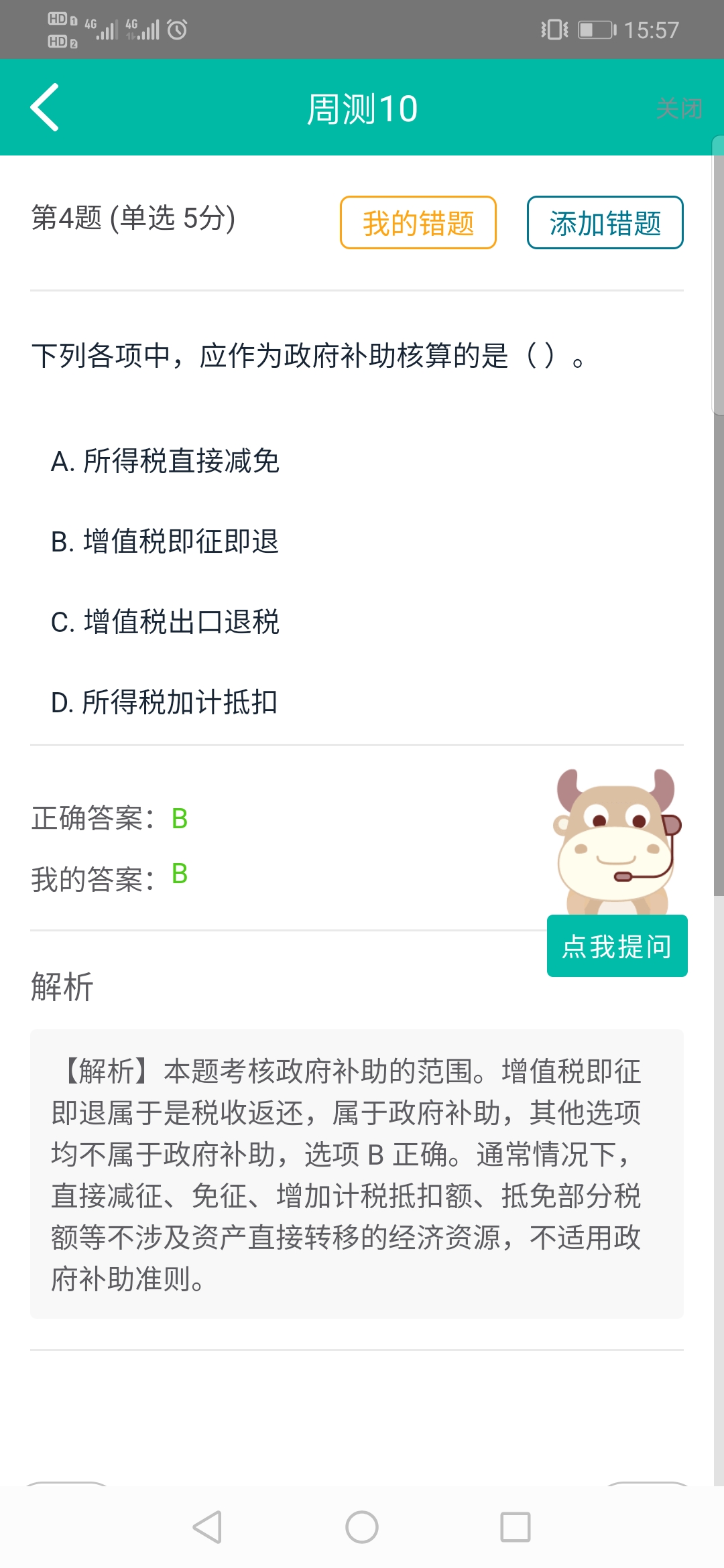Image resolution: width=724 pixels, height=1568 pixels.
Task: Go back using the top-left arrow
Action: pyautogui.click(x=45, y=107)
